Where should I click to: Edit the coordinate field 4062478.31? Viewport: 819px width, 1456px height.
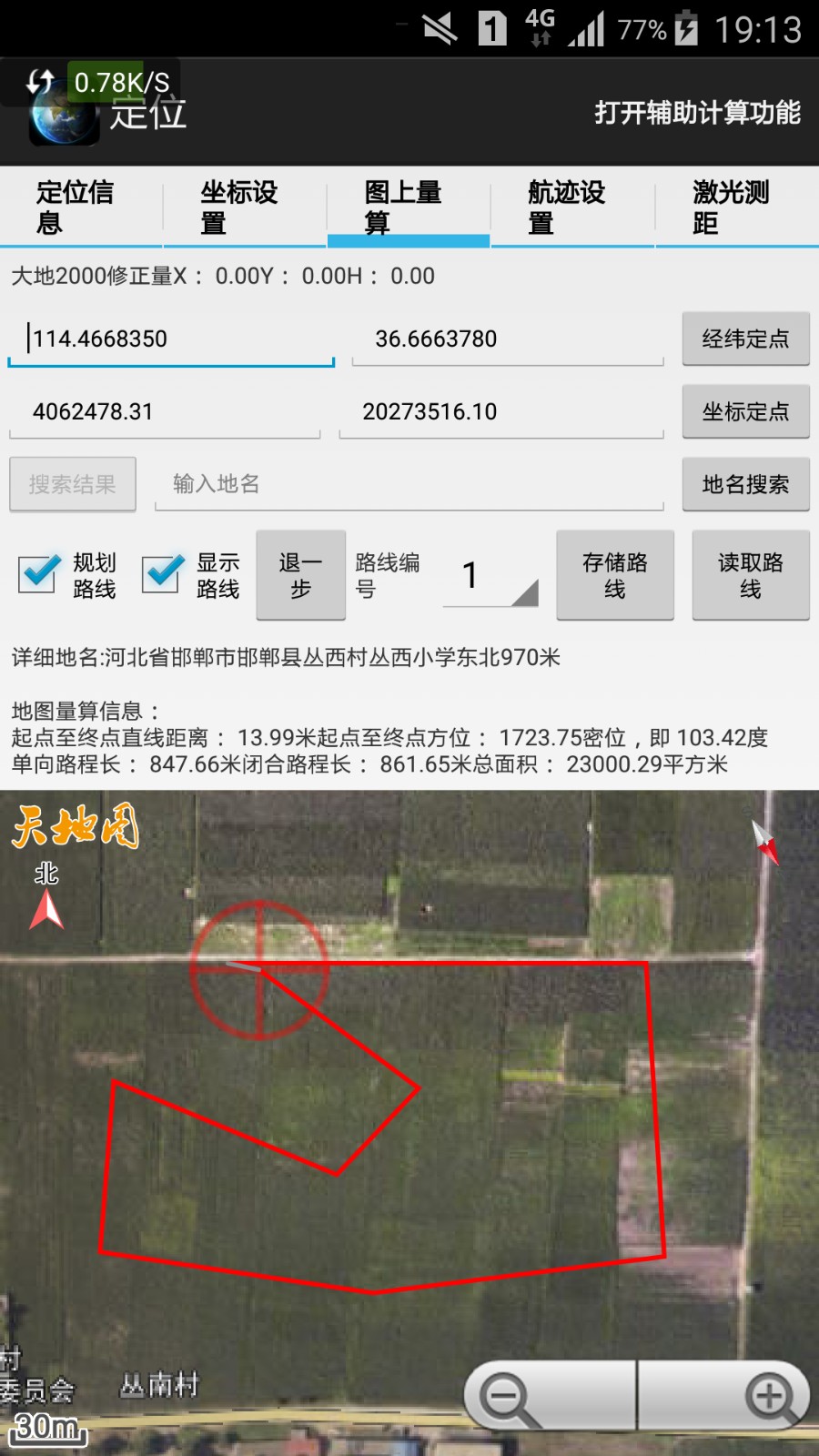pyautogui.click(x=164, y=412)
